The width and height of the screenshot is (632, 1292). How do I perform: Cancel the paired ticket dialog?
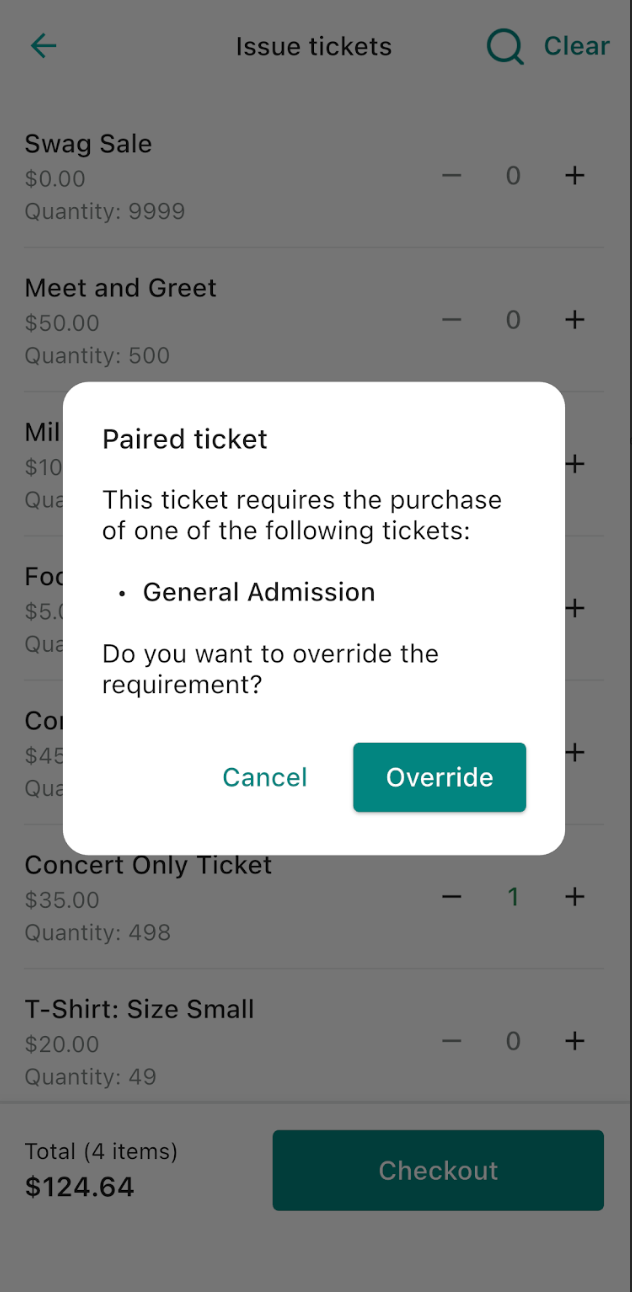point(264,777)
